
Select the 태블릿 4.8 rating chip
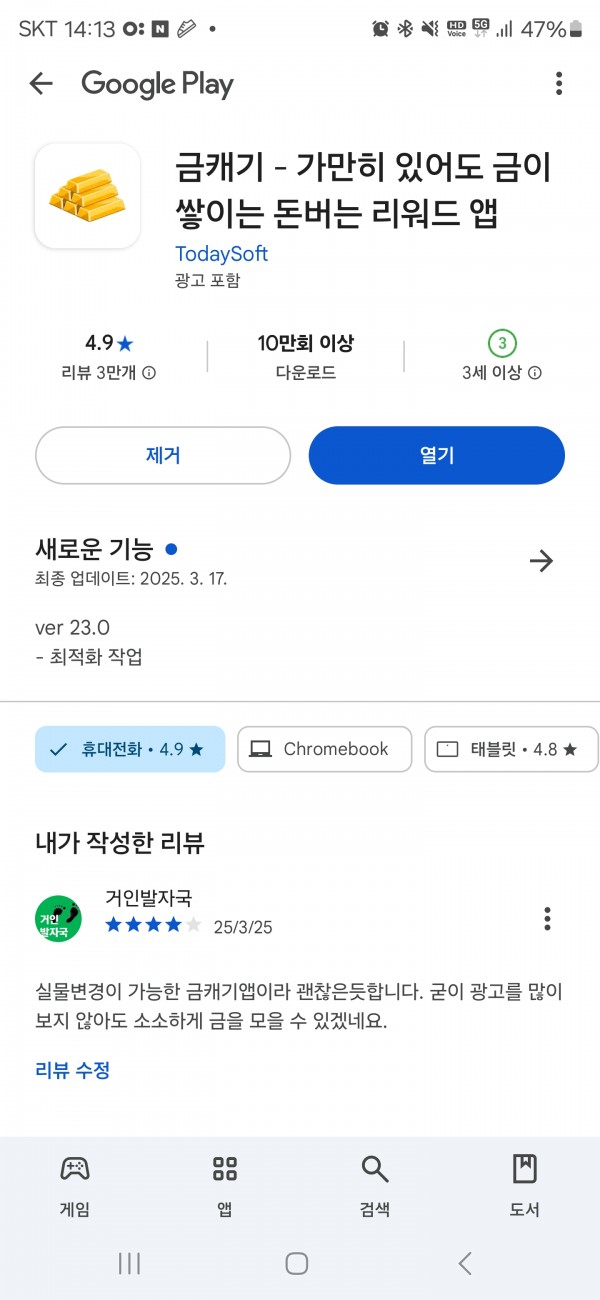tap(511, 749)
